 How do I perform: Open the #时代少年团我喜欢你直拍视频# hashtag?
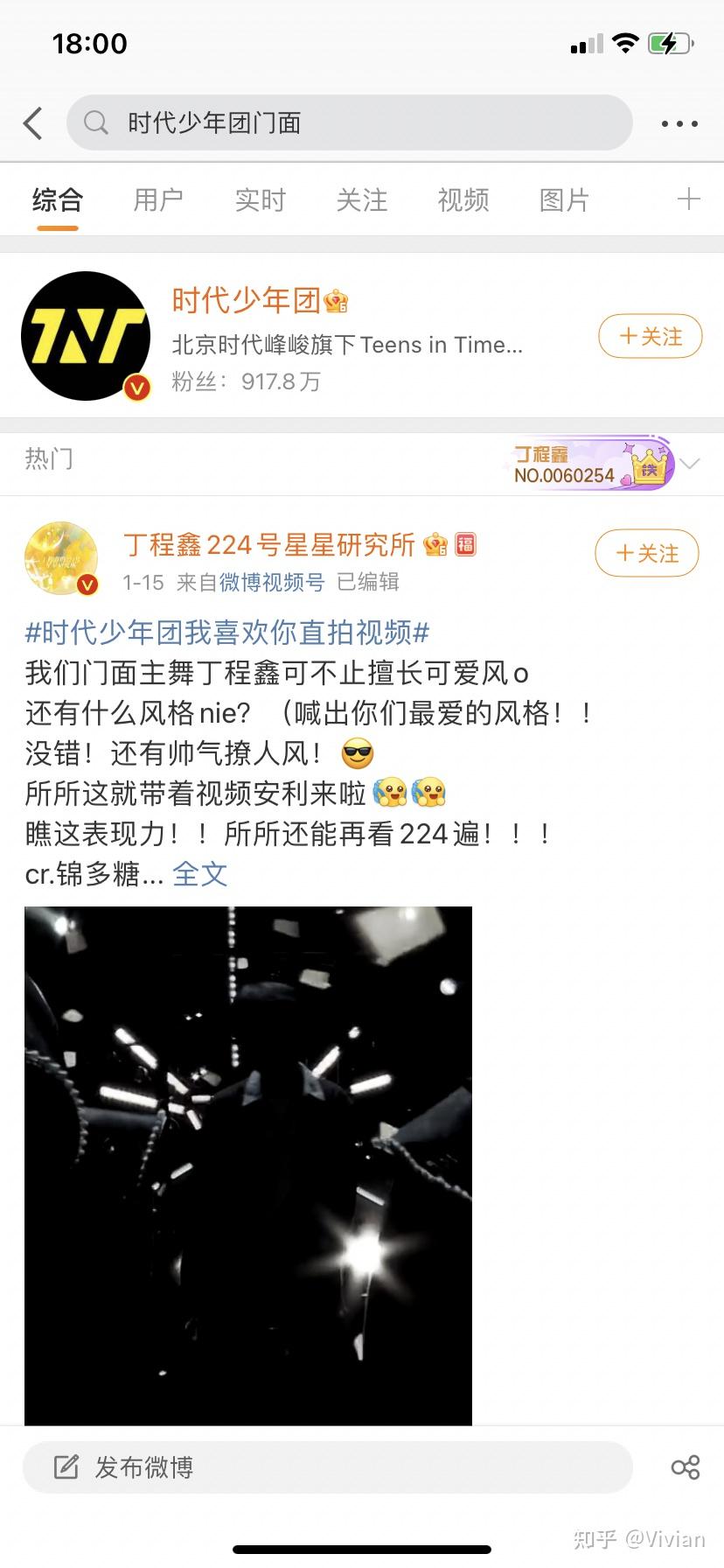pos(227,632)
